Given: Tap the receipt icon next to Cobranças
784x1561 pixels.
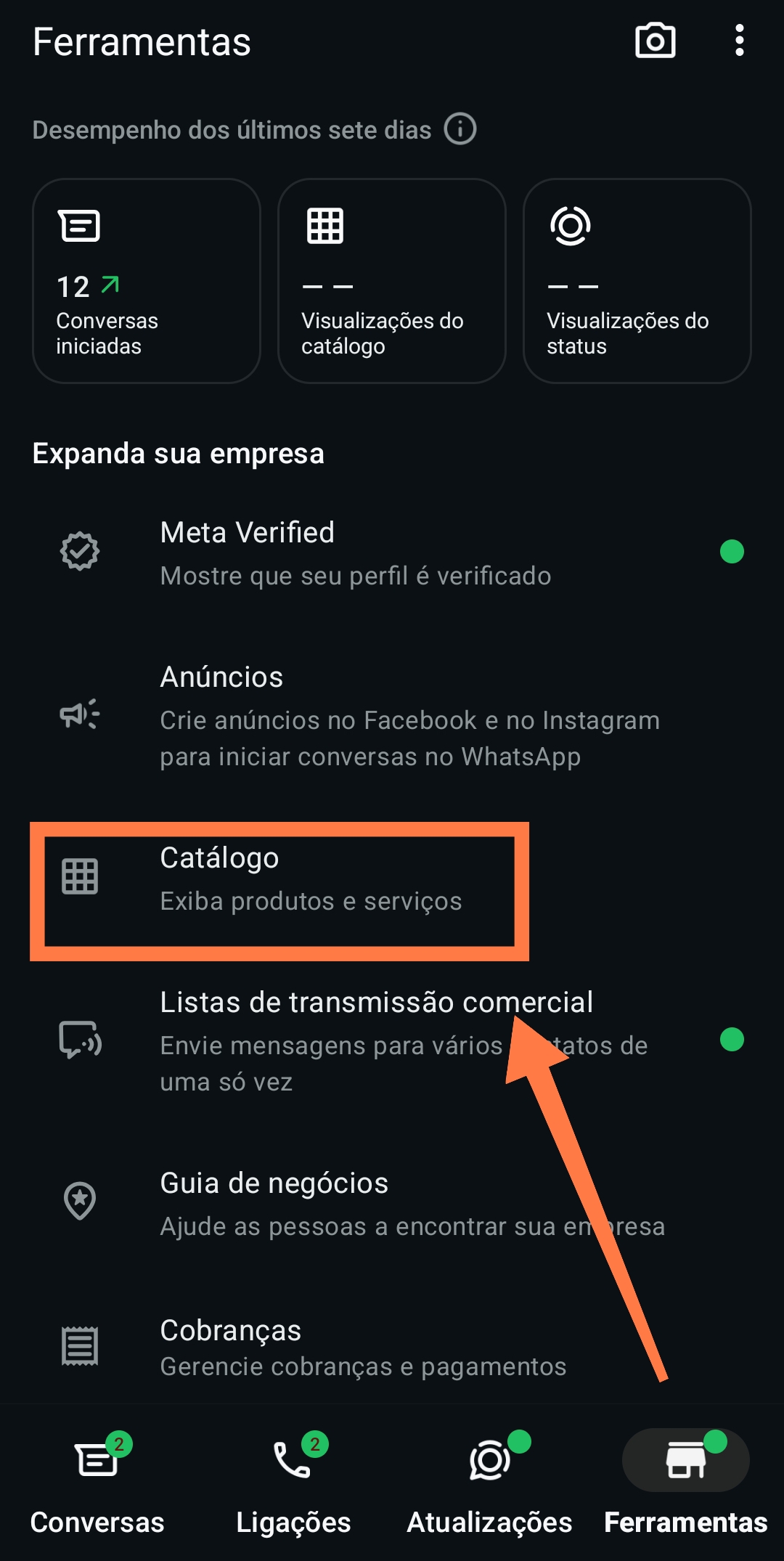Looking at the screenshot, I should coord(81,1347).
